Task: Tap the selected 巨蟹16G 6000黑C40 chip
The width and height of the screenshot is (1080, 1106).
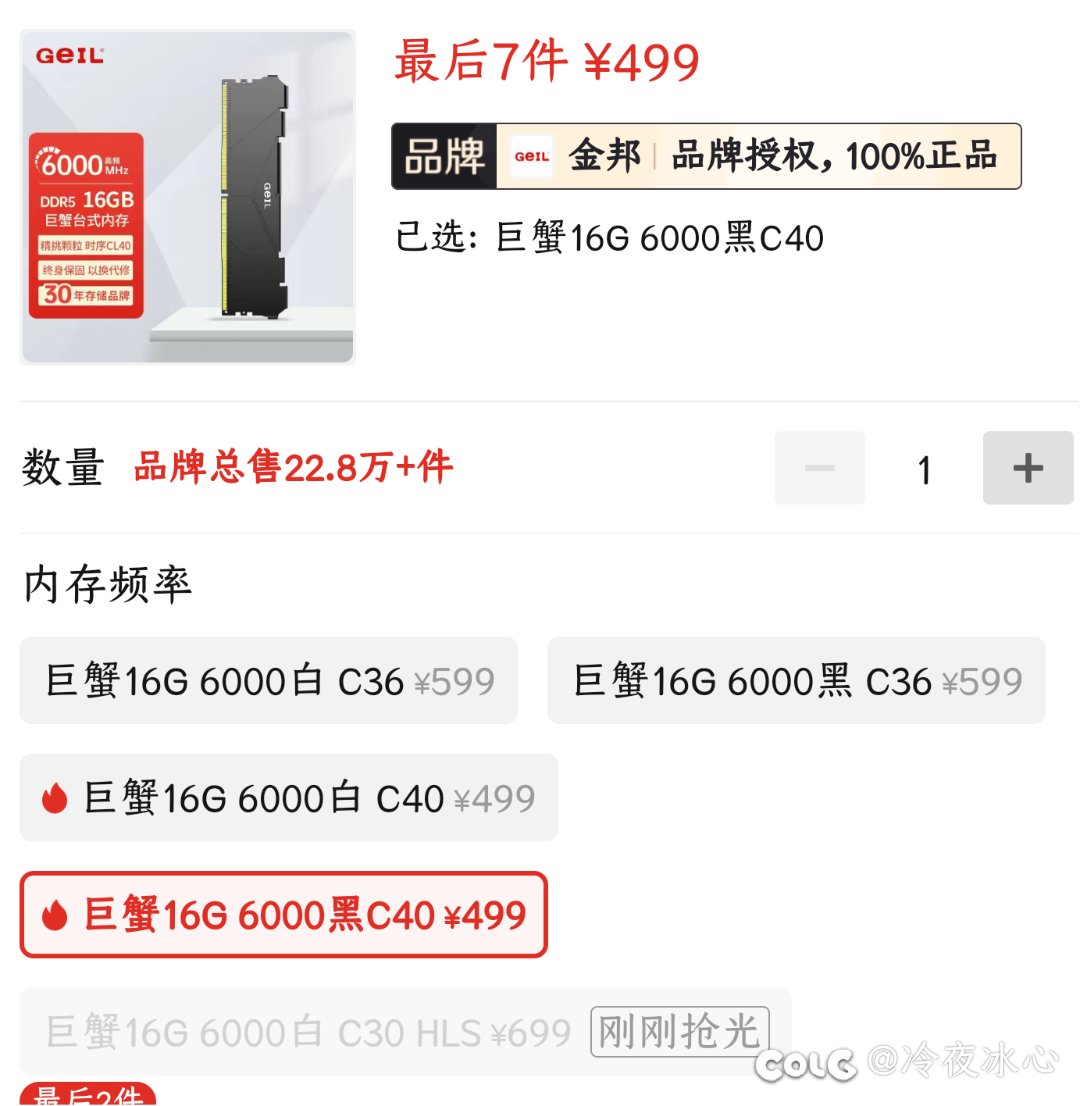Action: 284,915
